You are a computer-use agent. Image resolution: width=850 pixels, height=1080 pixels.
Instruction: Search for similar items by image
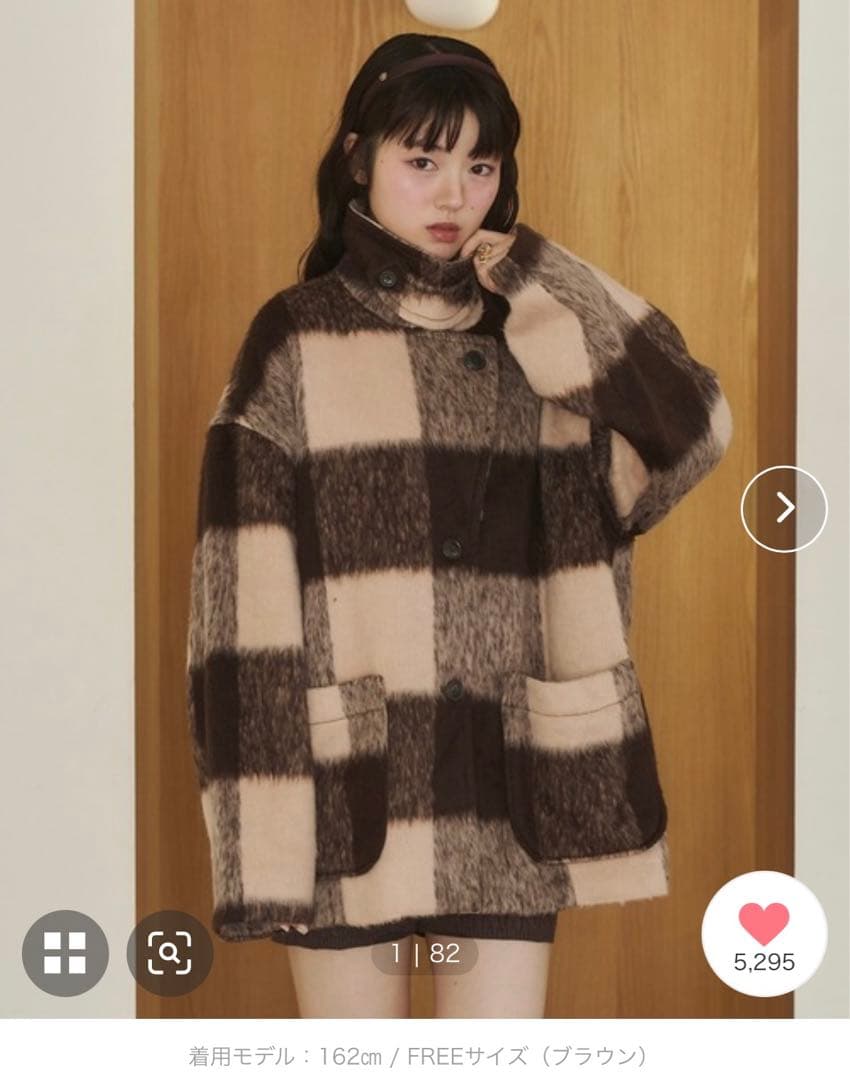click(x=169, y=953)
